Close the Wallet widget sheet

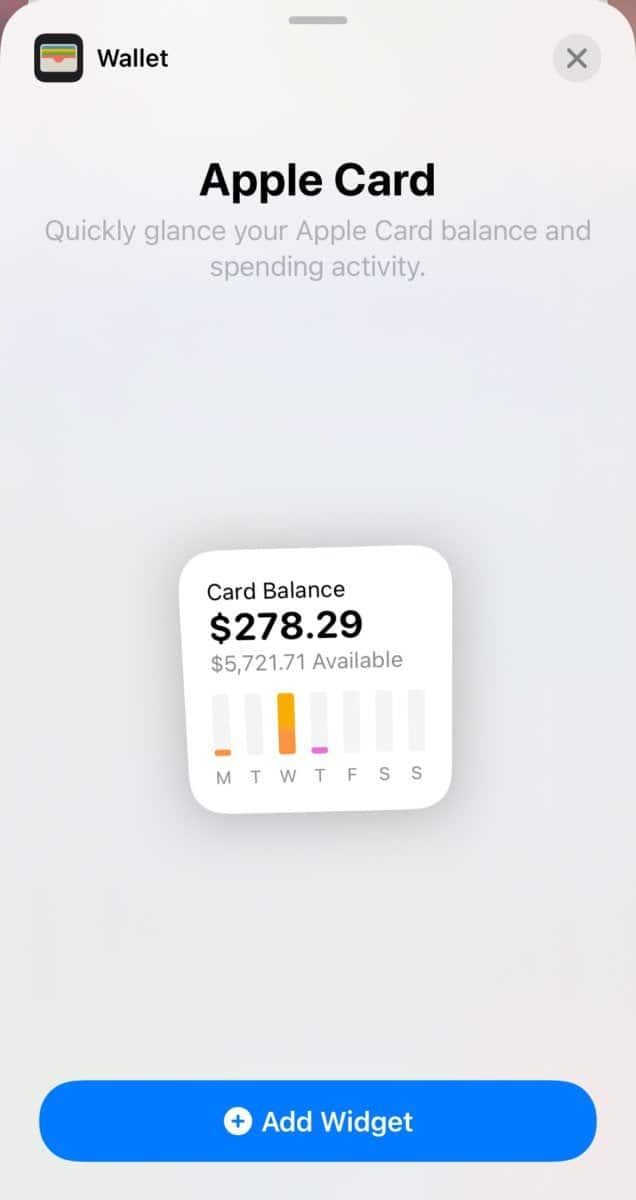[x=577, y=58]
